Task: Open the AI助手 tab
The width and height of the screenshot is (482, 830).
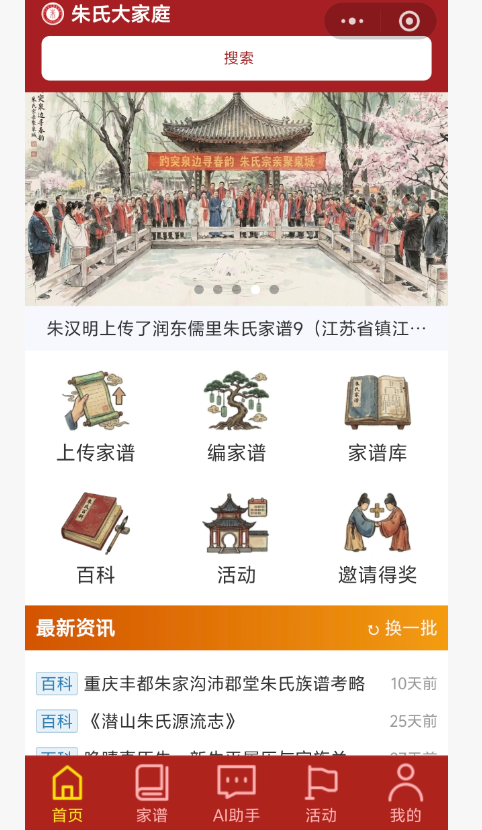Action: [x=237, y=793]
